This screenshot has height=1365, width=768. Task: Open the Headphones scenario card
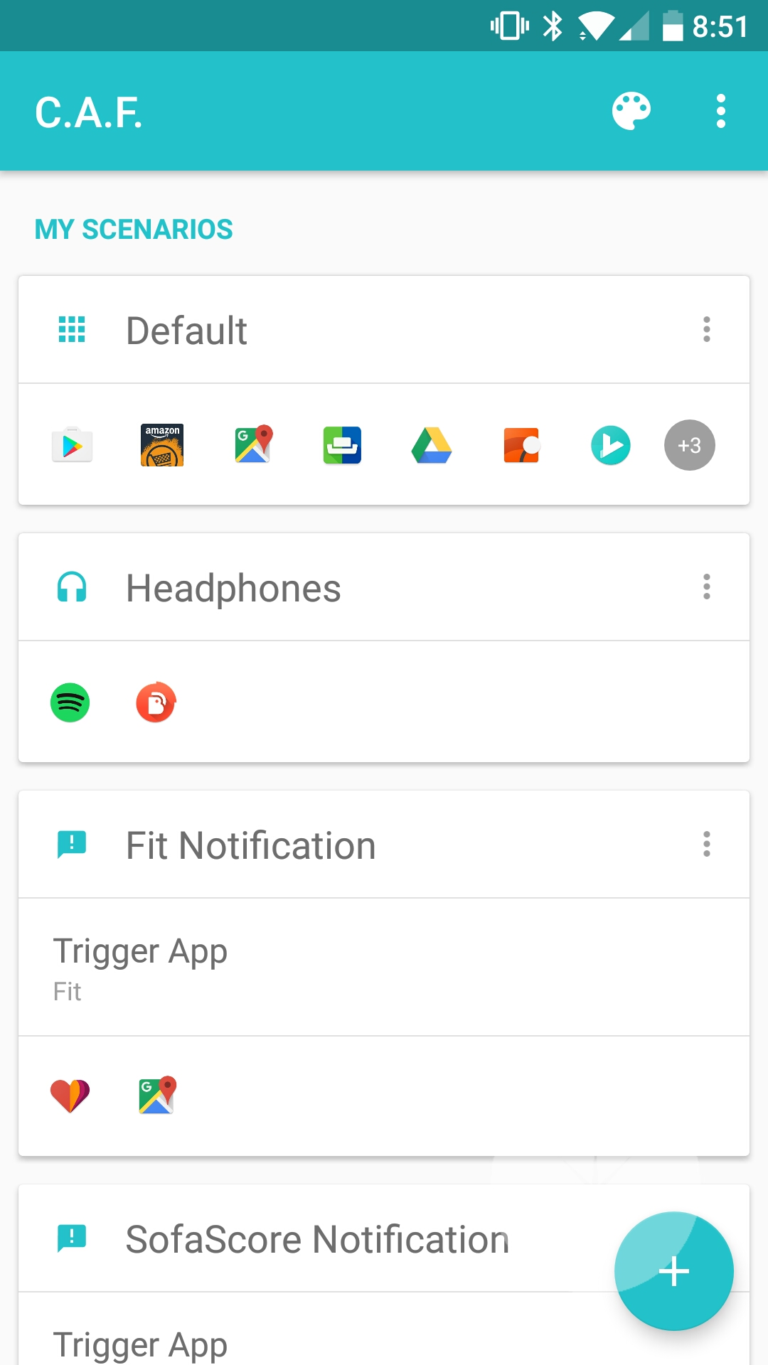click(x=384, y=587)
